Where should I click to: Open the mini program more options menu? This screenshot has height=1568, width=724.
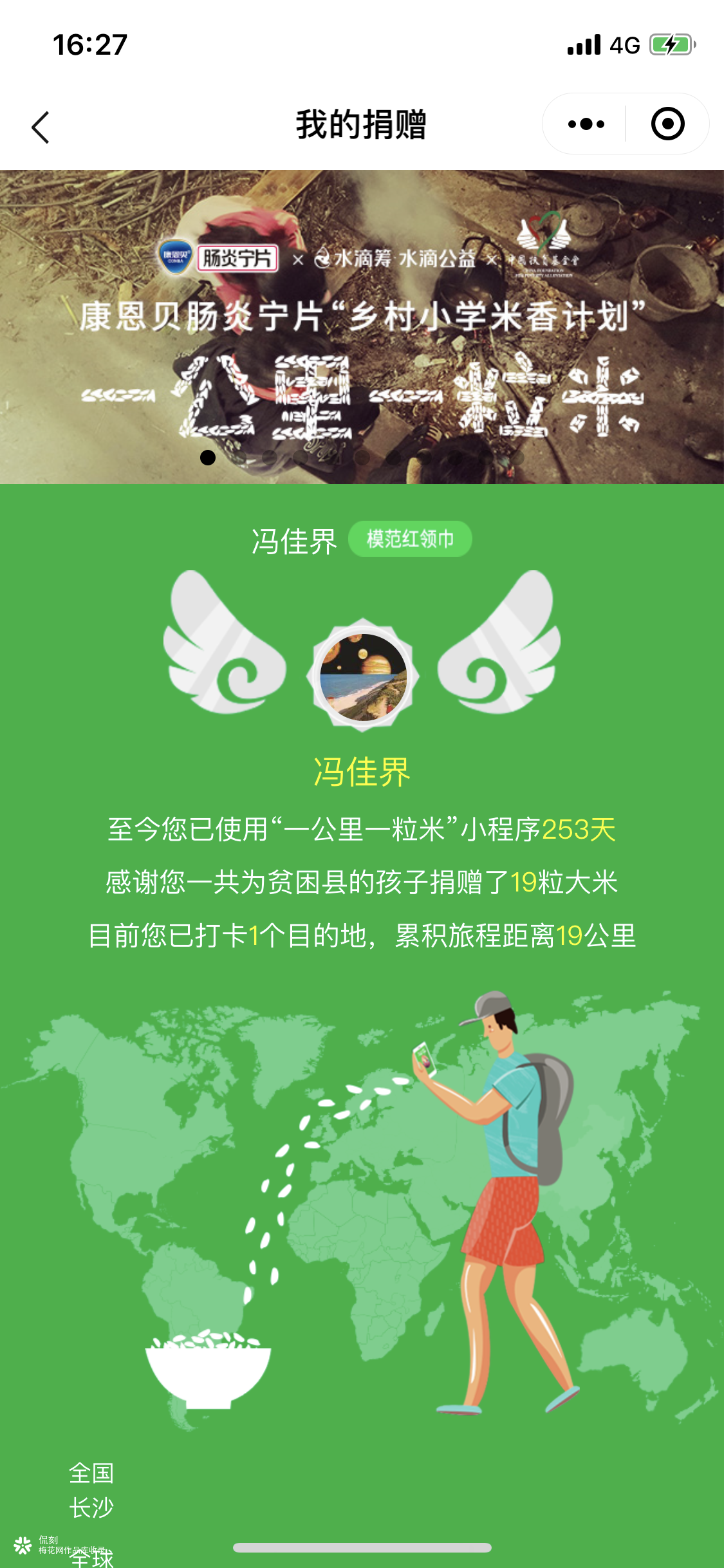pyautogui.click(x=586, y=124)
